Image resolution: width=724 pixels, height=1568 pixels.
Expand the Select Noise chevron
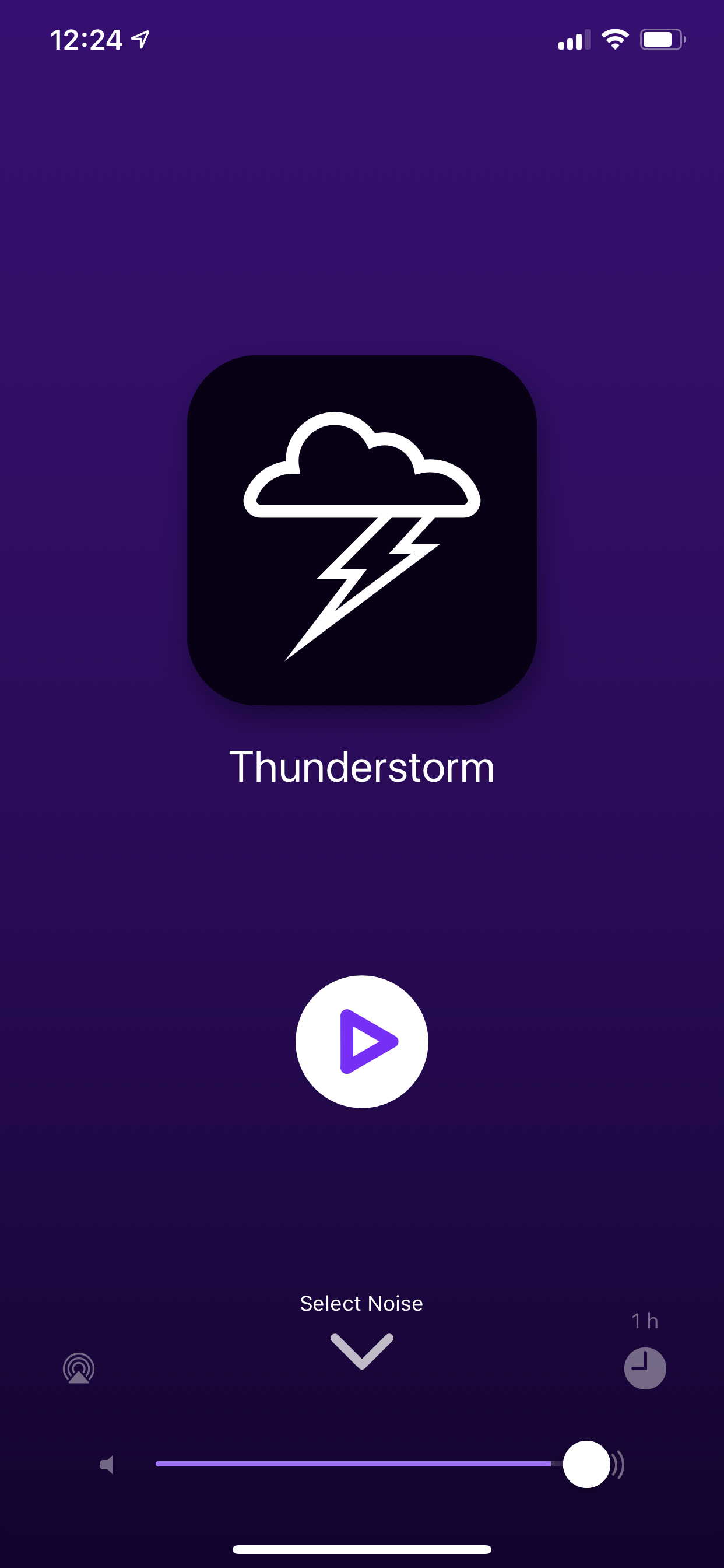362,1352
